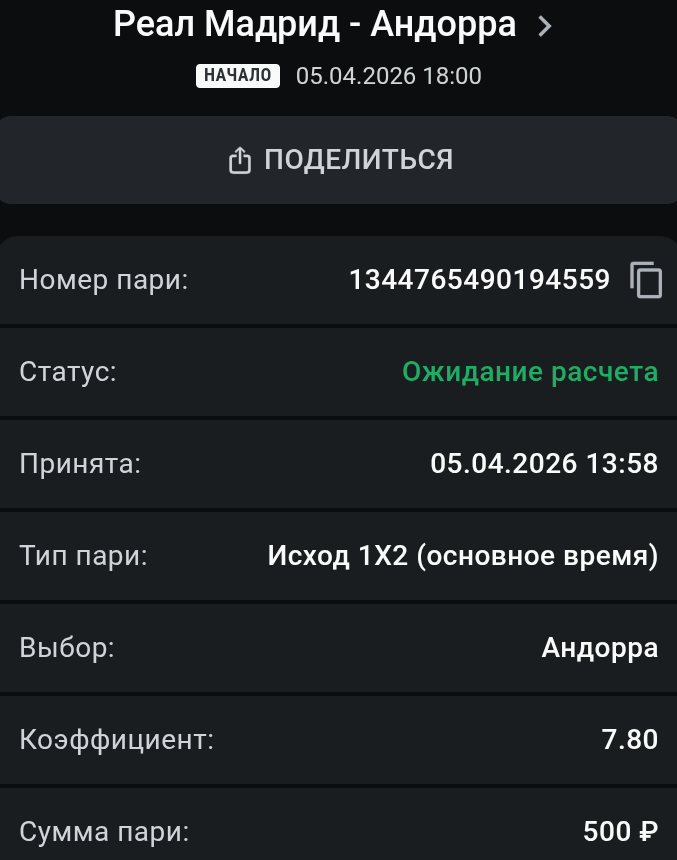Copy the bet number to clipboard

tap(646, 280)
